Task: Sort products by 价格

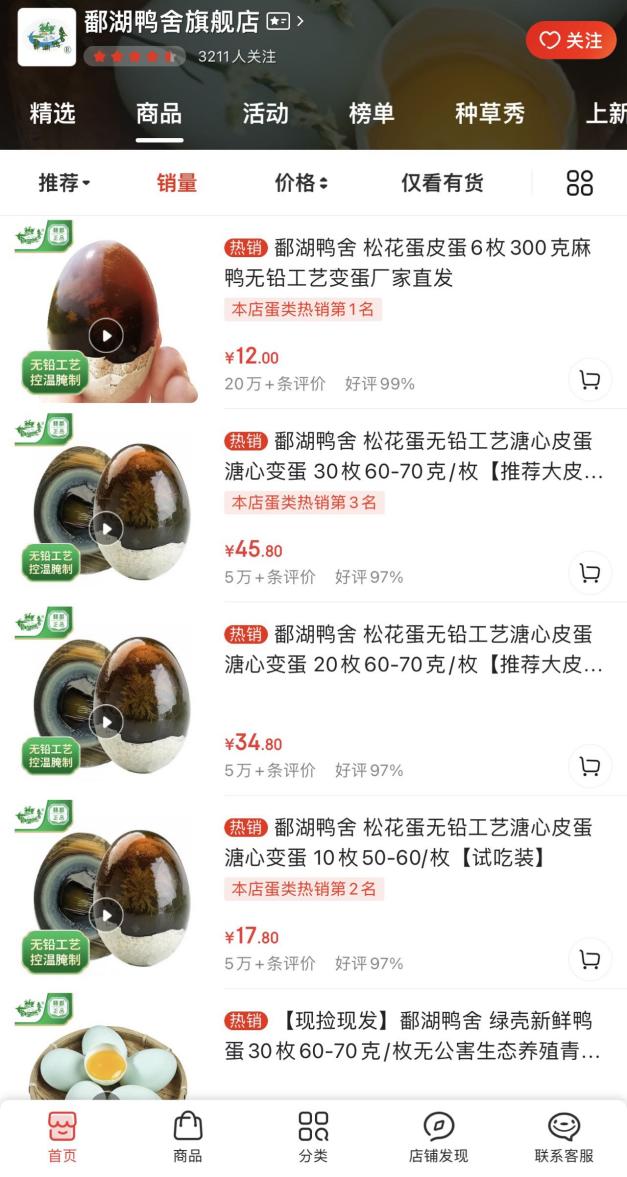Action: pos(301,183)
